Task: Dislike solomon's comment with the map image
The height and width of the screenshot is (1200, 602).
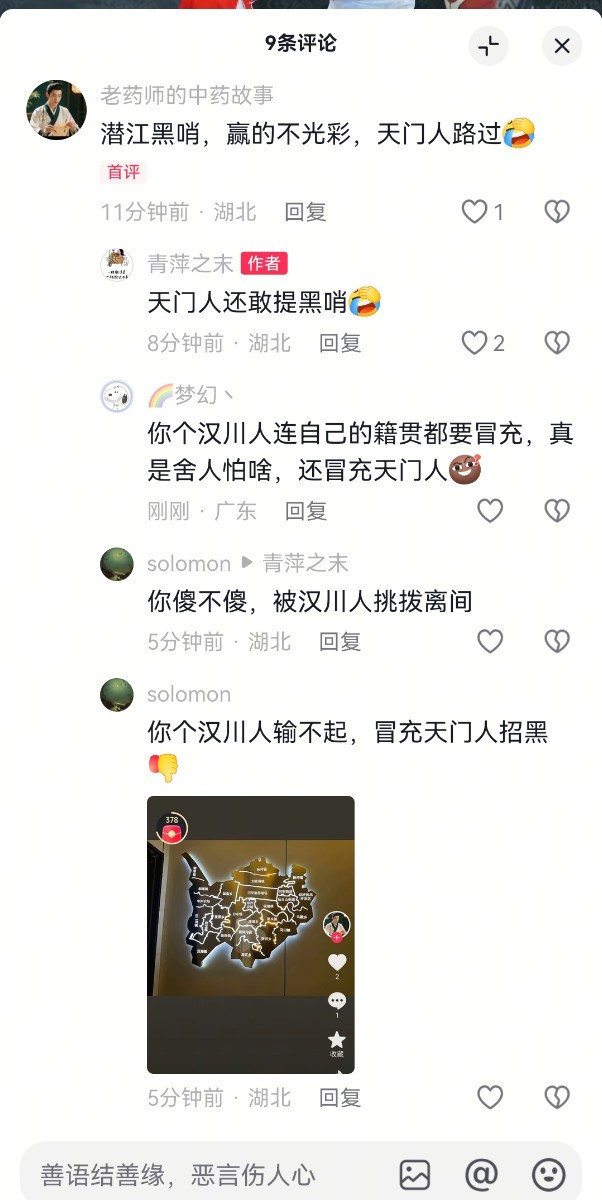Action: [x=557, y=1097]
